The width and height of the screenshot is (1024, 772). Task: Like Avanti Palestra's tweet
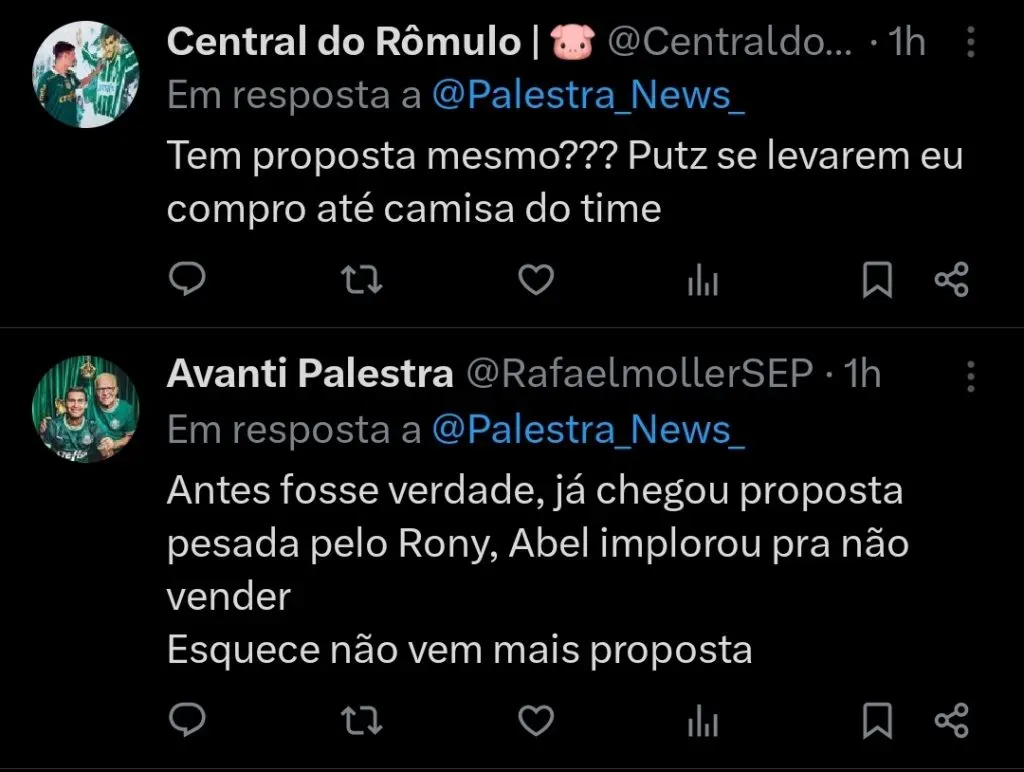point(536,720)
